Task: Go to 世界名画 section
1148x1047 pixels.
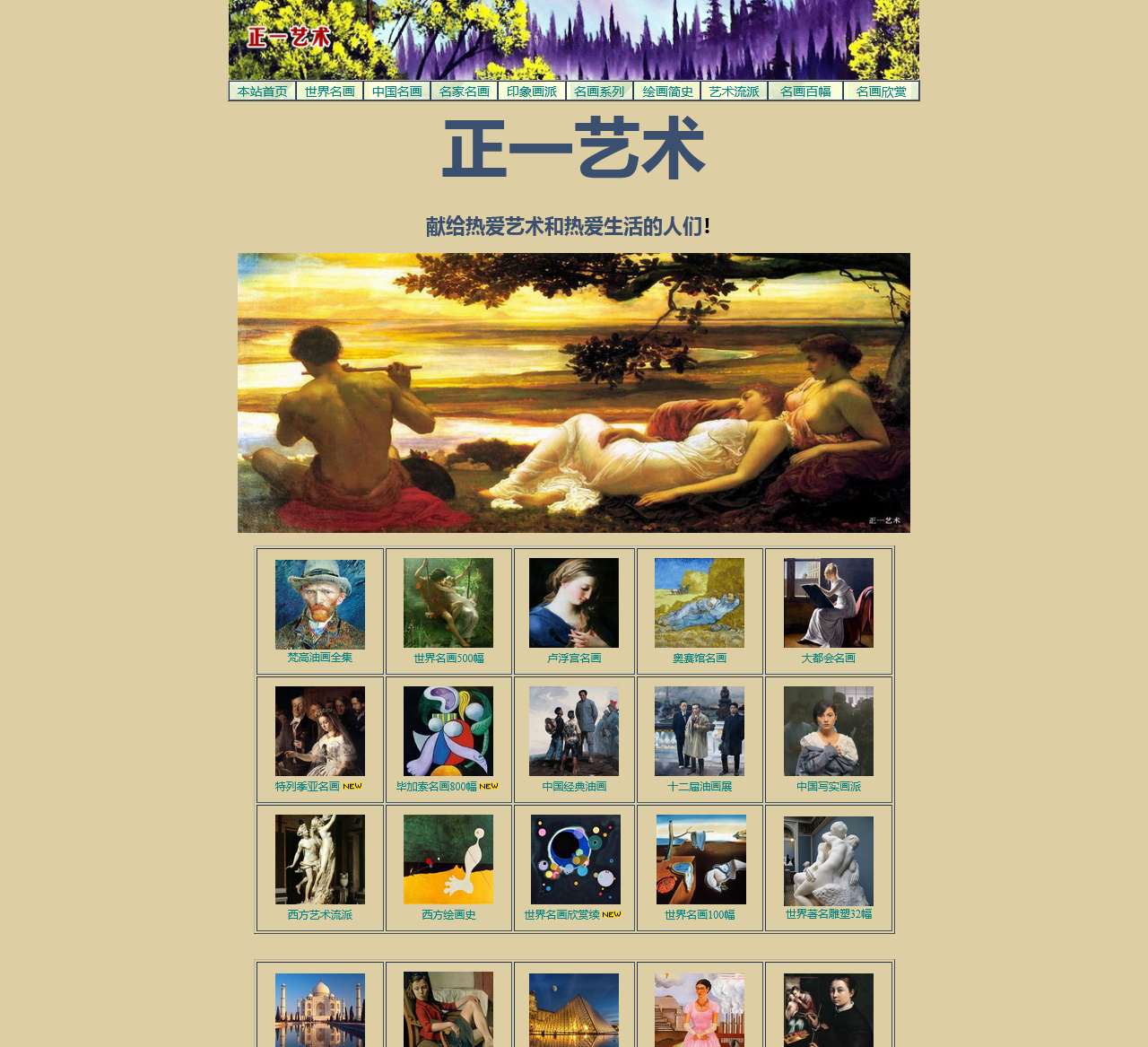Action: click(x=329, y=92)
